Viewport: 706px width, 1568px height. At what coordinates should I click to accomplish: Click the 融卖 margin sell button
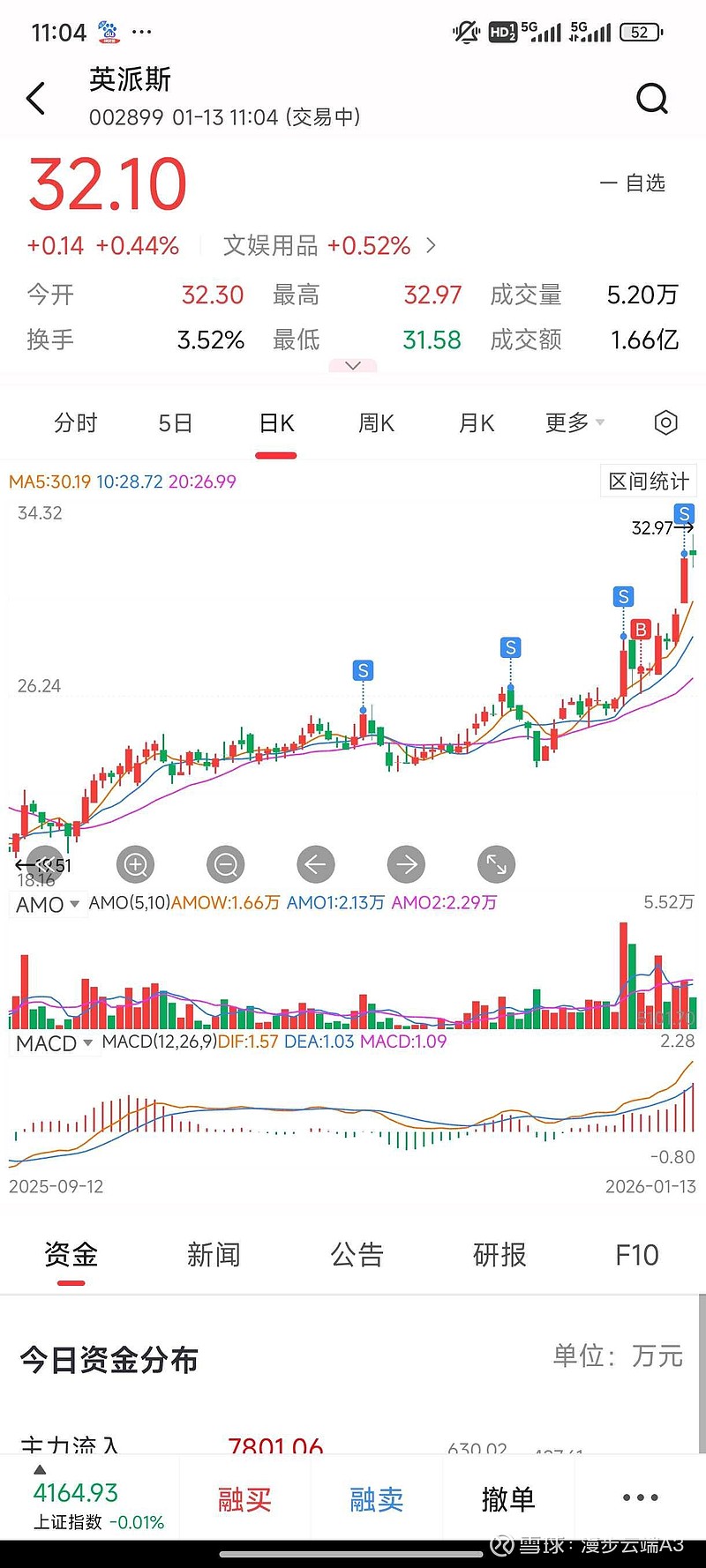point(376,1497)
